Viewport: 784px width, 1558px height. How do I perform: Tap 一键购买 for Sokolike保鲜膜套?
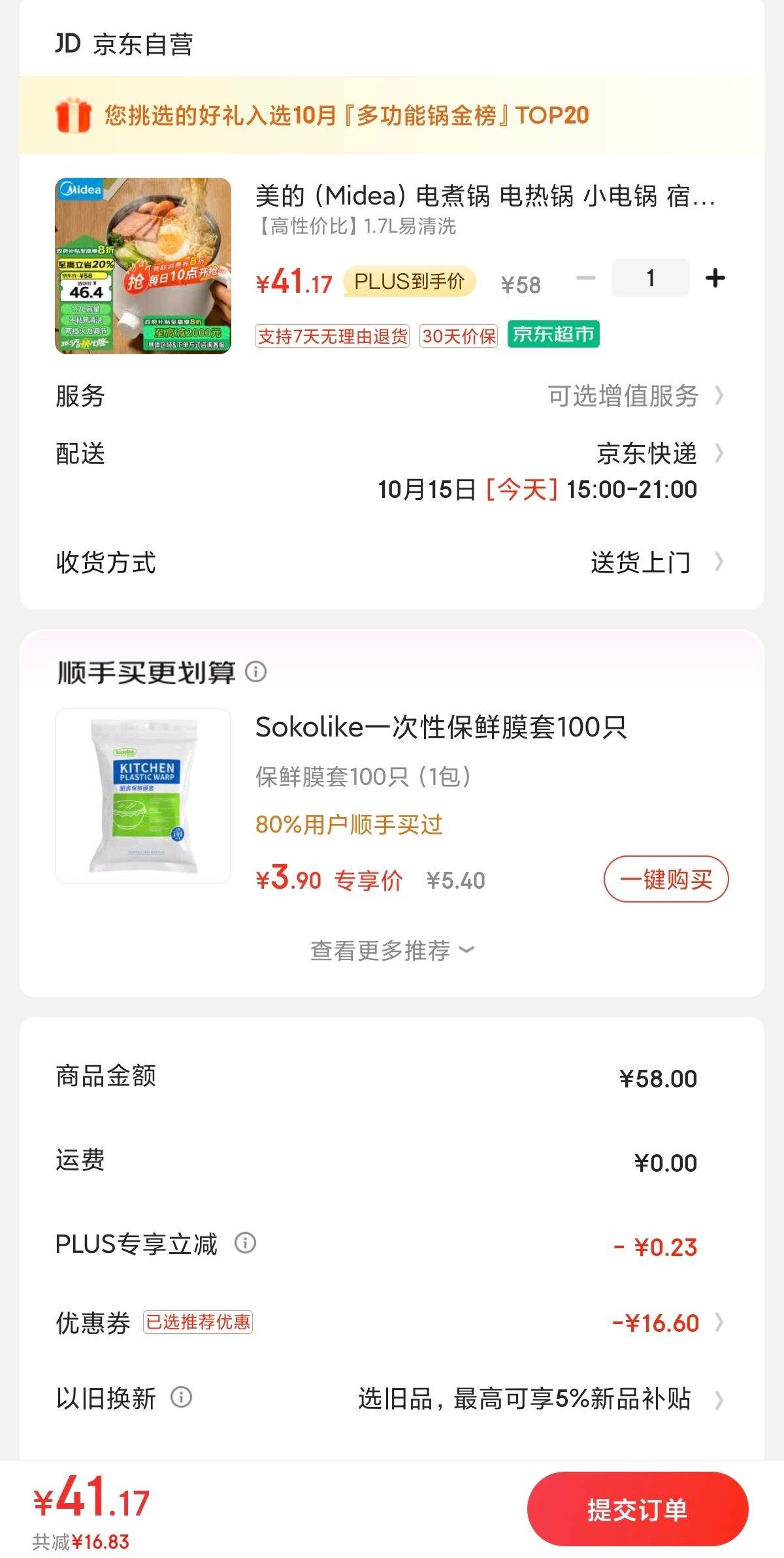pos(666,879)
